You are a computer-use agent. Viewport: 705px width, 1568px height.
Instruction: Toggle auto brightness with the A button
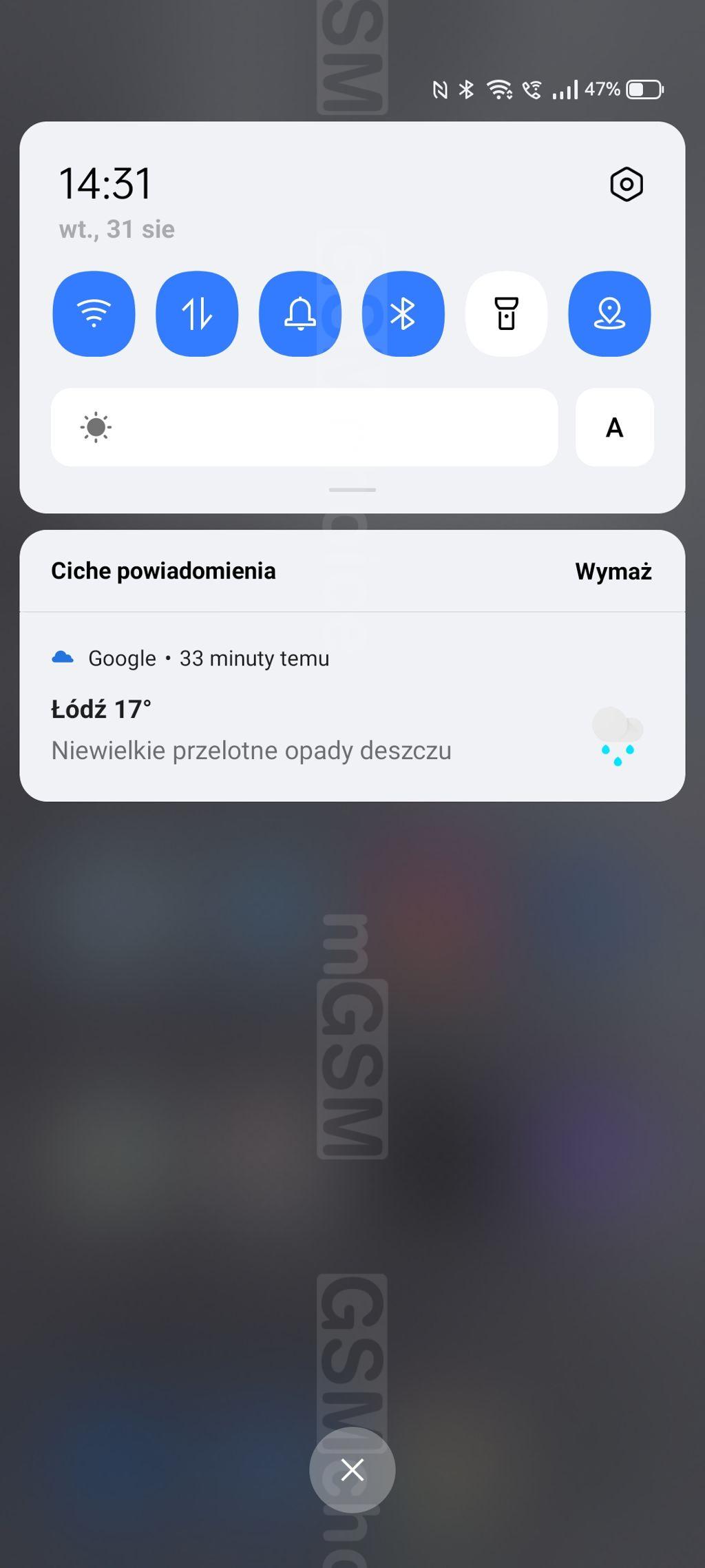pyautogui.click(x=614, y=427)
